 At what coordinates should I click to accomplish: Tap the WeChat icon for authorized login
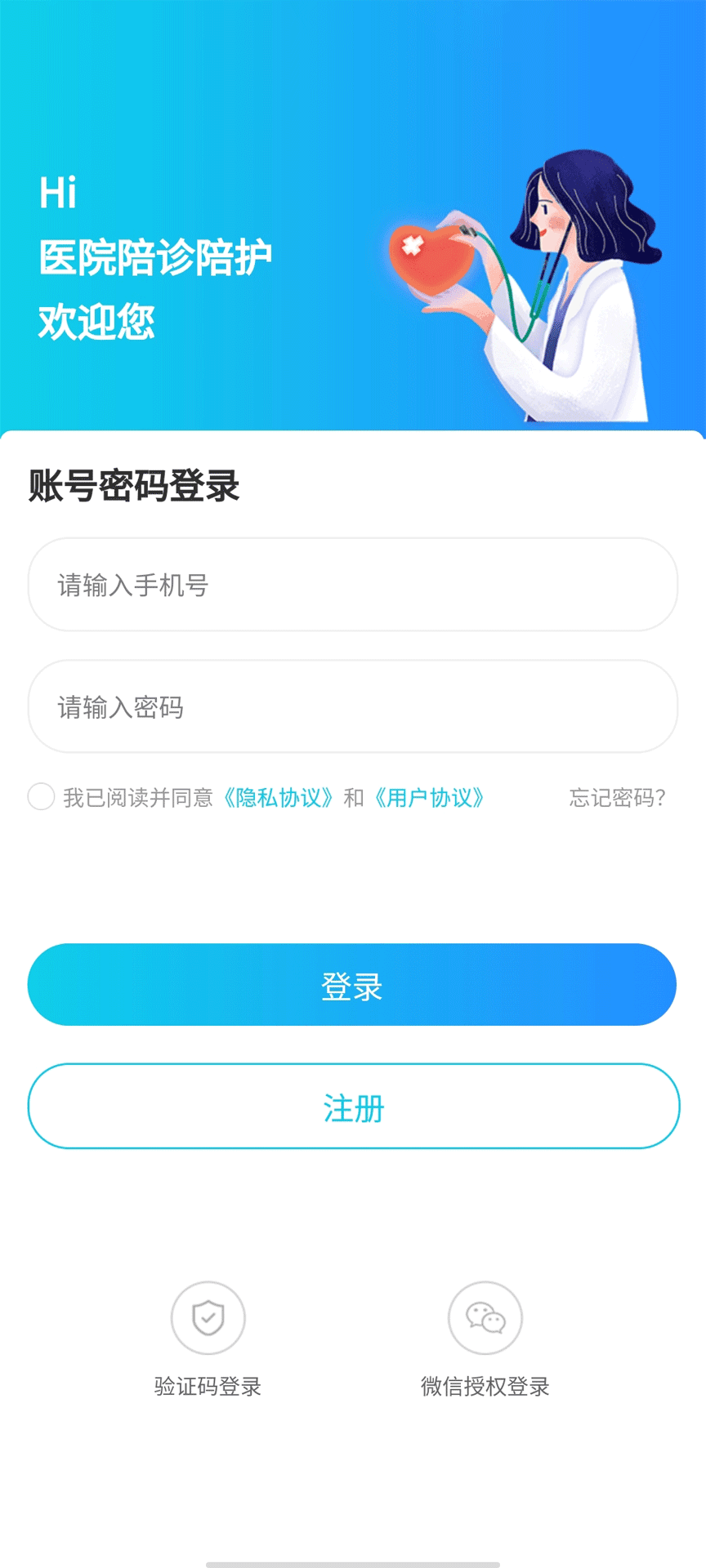click(x=484, y=1318)
